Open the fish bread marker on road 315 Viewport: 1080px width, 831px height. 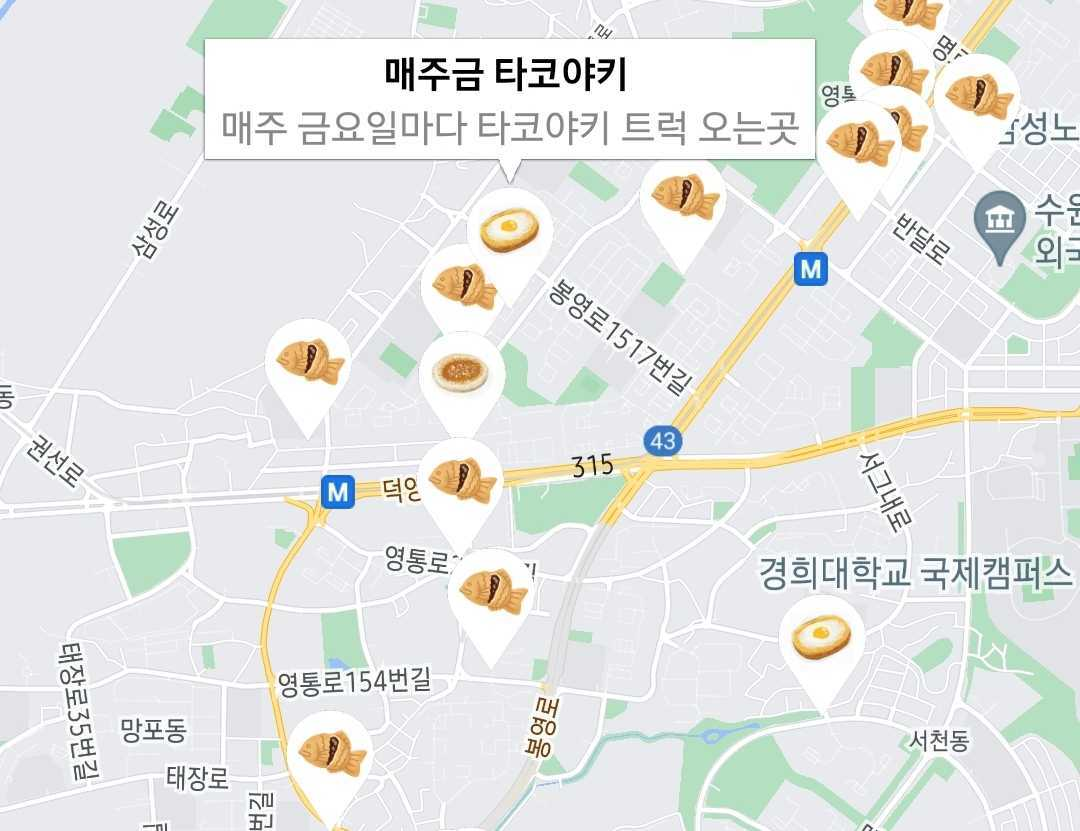(x=461, y=478)
